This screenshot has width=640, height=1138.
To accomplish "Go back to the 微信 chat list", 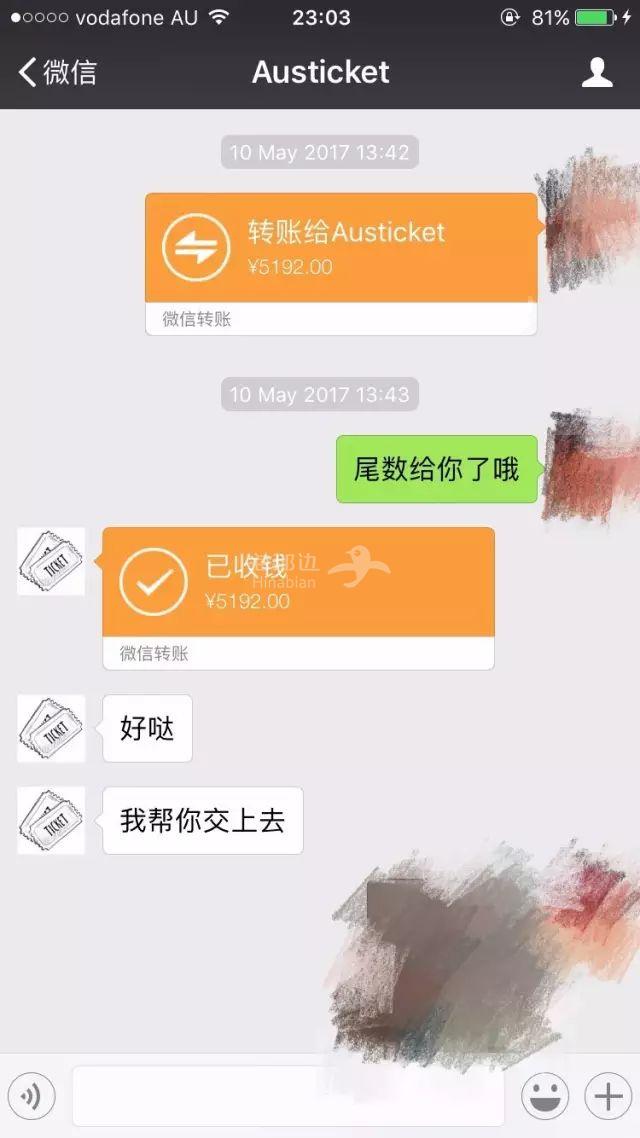I will [58, 72].
